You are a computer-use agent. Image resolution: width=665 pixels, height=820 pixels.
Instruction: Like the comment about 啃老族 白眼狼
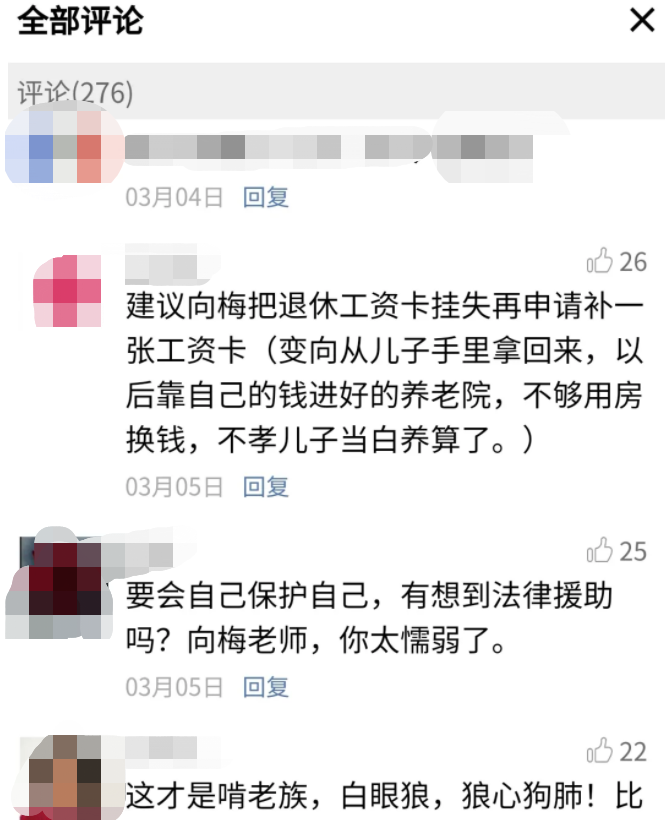(x=601, y=751)
